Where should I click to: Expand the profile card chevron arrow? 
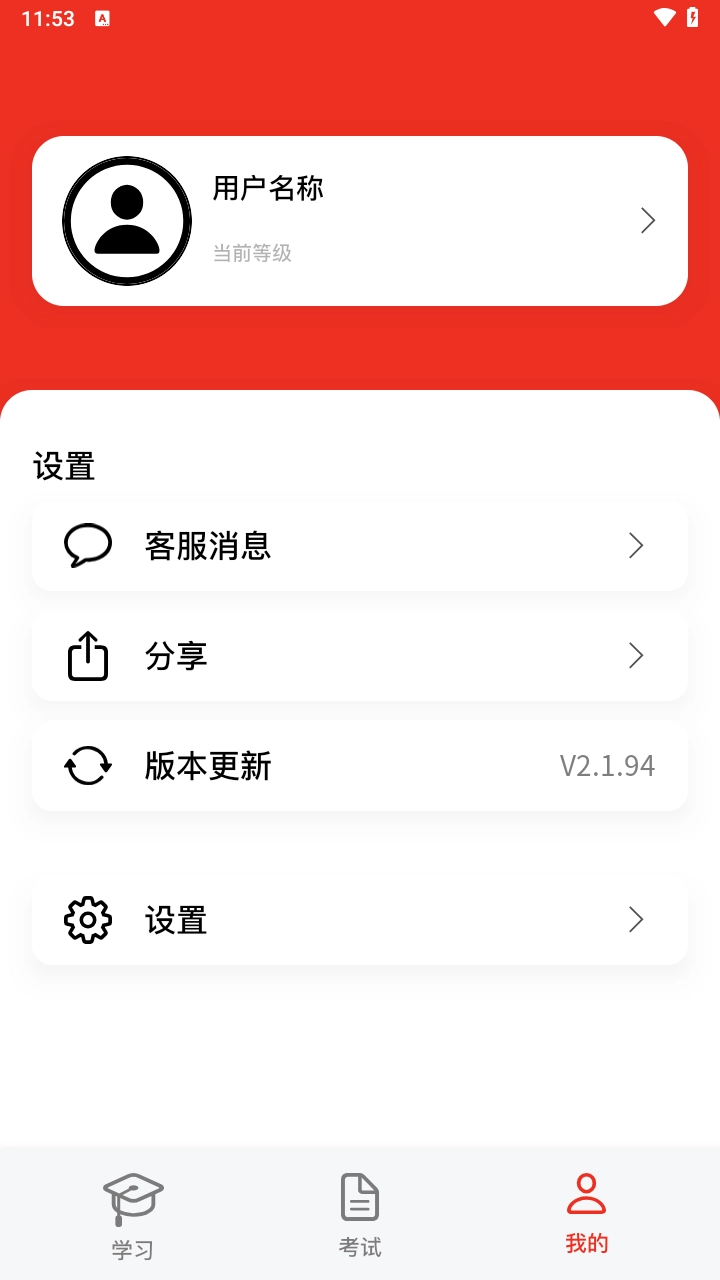[x=647, y=220]
